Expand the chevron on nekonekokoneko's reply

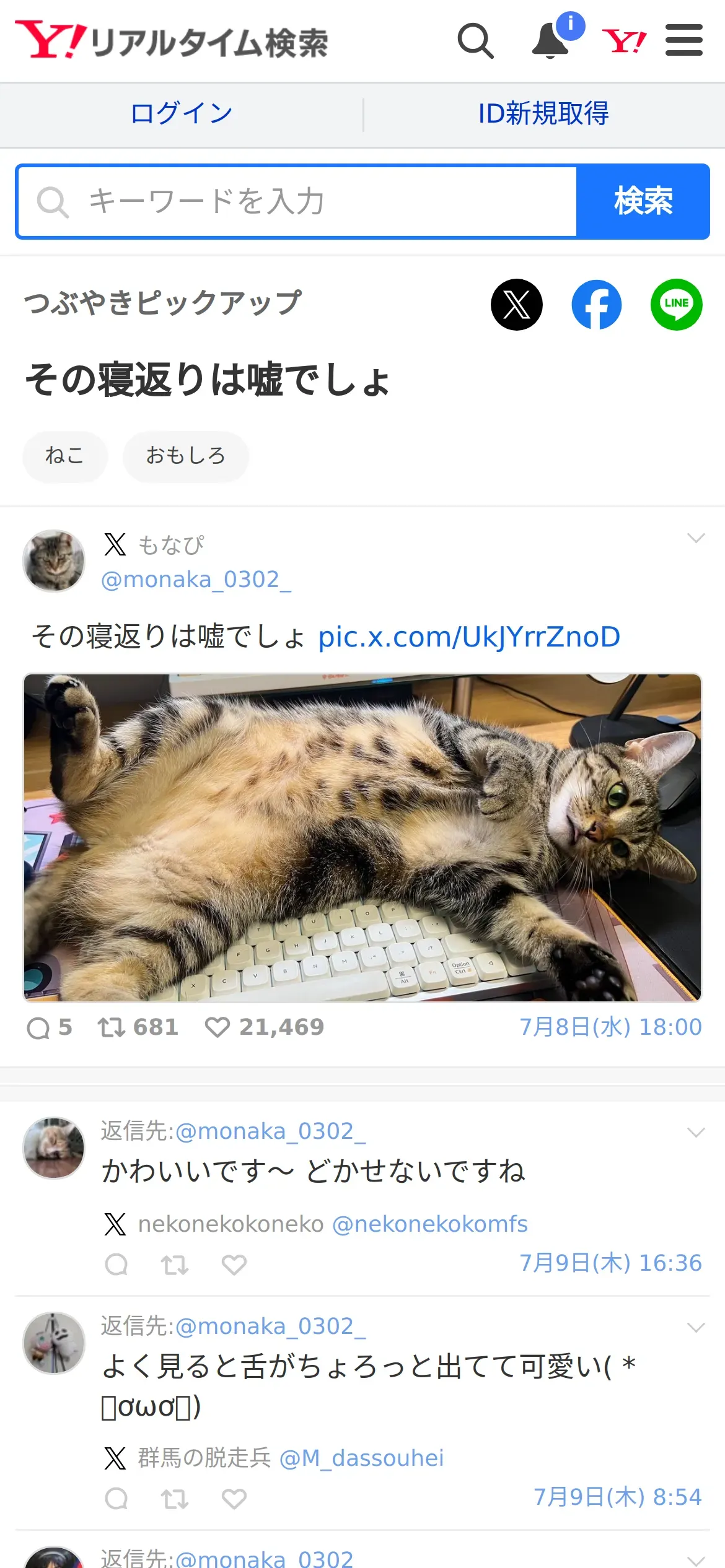pos(696,1133)
